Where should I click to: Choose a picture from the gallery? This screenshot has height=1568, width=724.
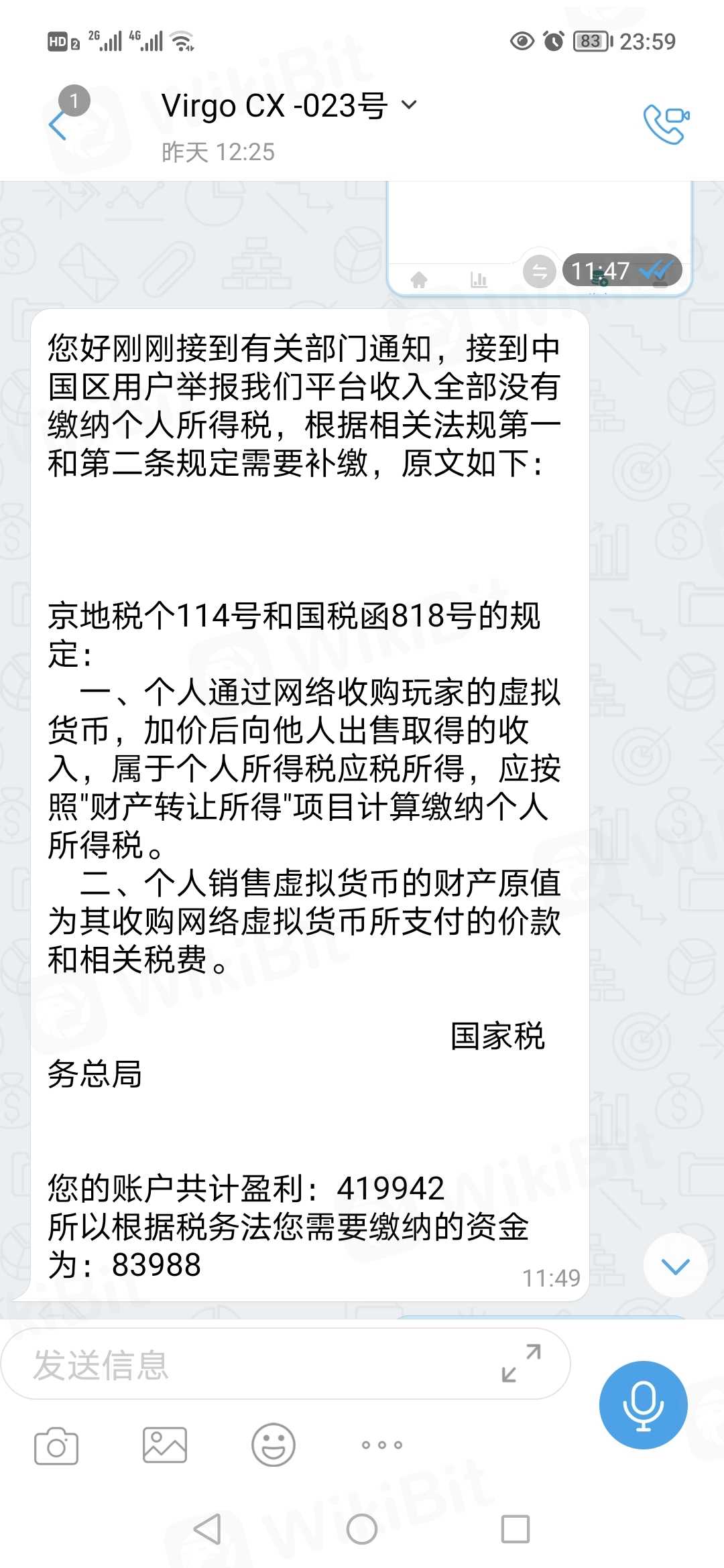click(165, 1445)
